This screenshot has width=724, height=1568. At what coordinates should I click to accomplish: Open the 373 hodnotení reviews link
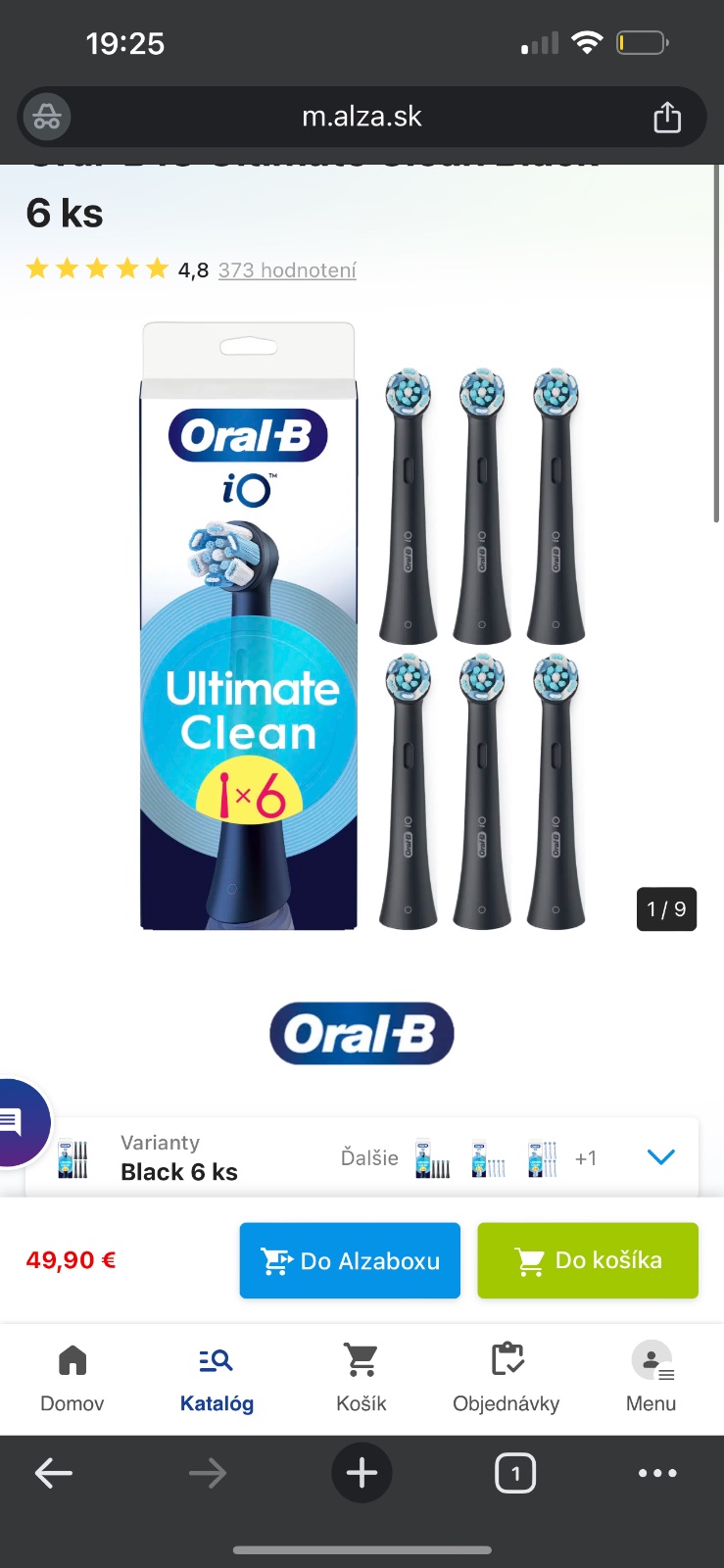[x=287, y=270]
